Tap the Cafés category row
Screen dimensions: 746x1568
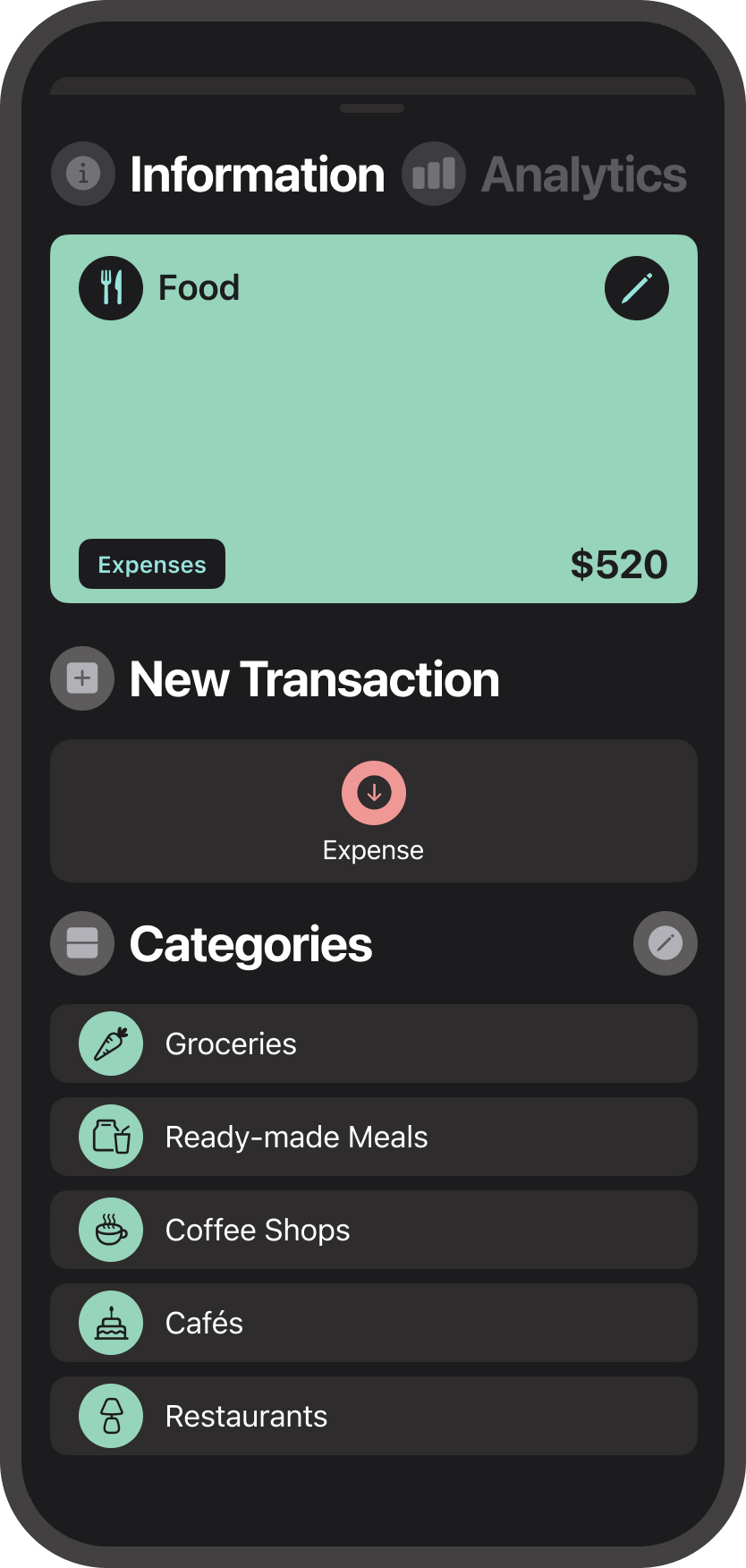[x=373, y=1323]
